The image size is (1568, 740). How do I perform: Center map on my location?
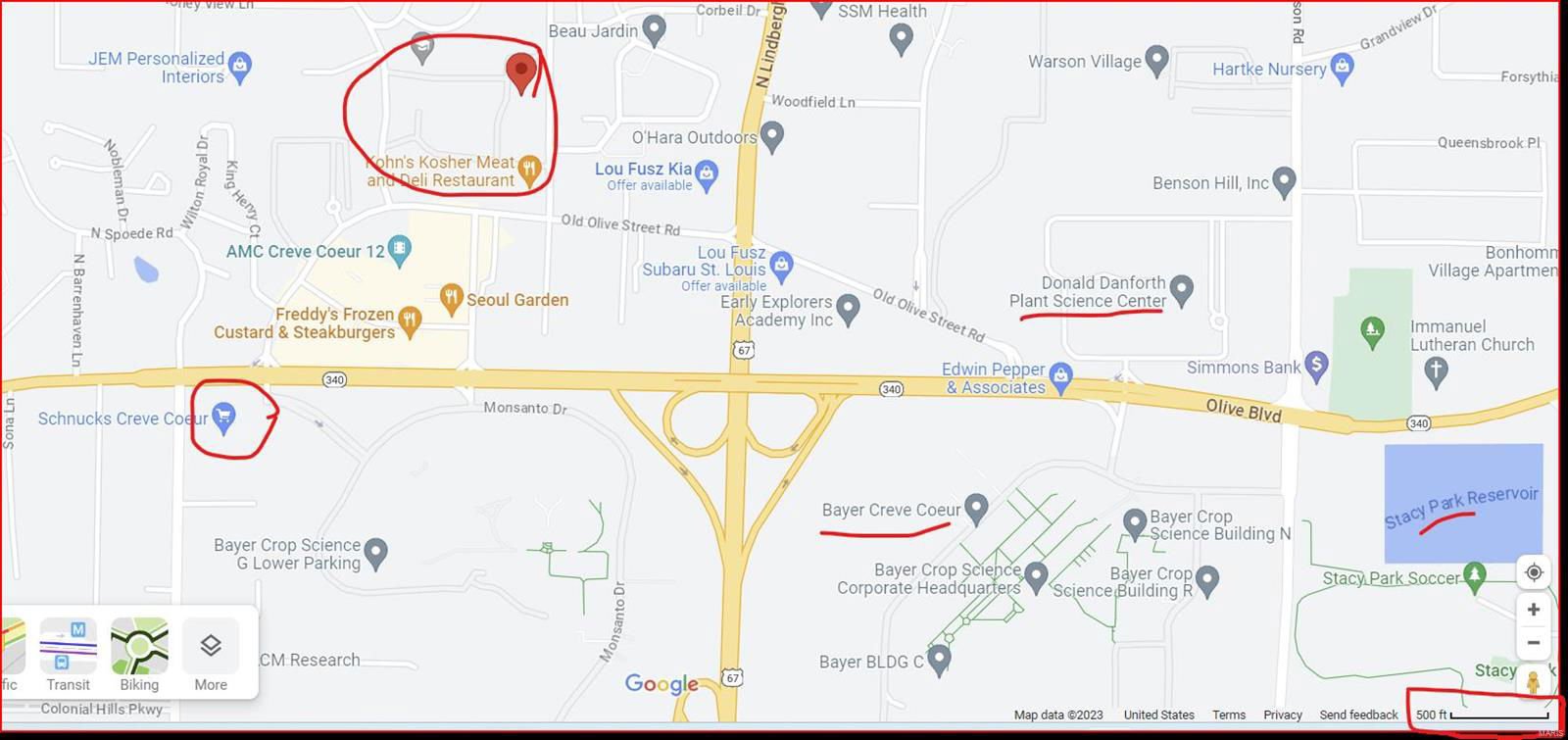[x=1534, y=572]
